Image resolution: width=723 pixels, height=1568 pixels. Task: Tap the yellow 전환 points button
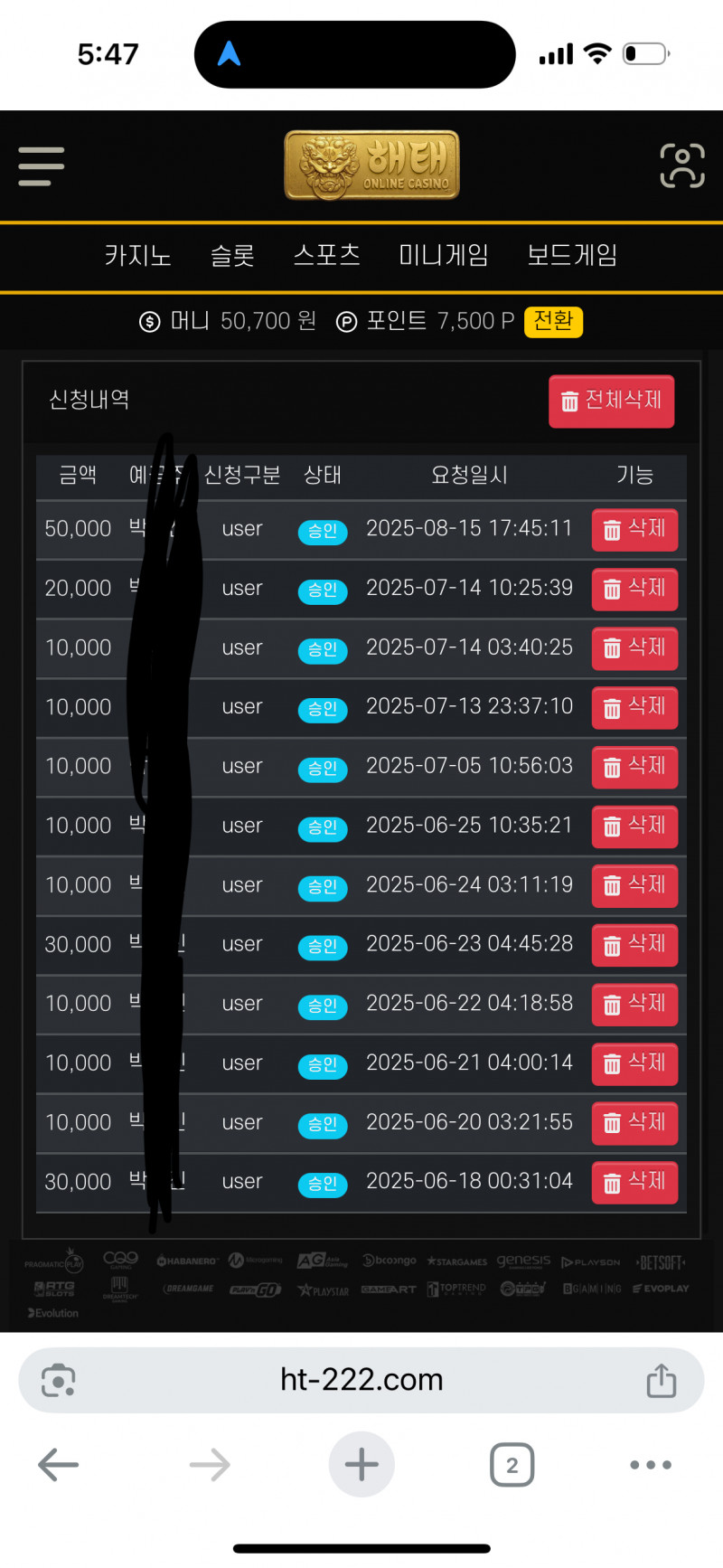click(553, 321)
